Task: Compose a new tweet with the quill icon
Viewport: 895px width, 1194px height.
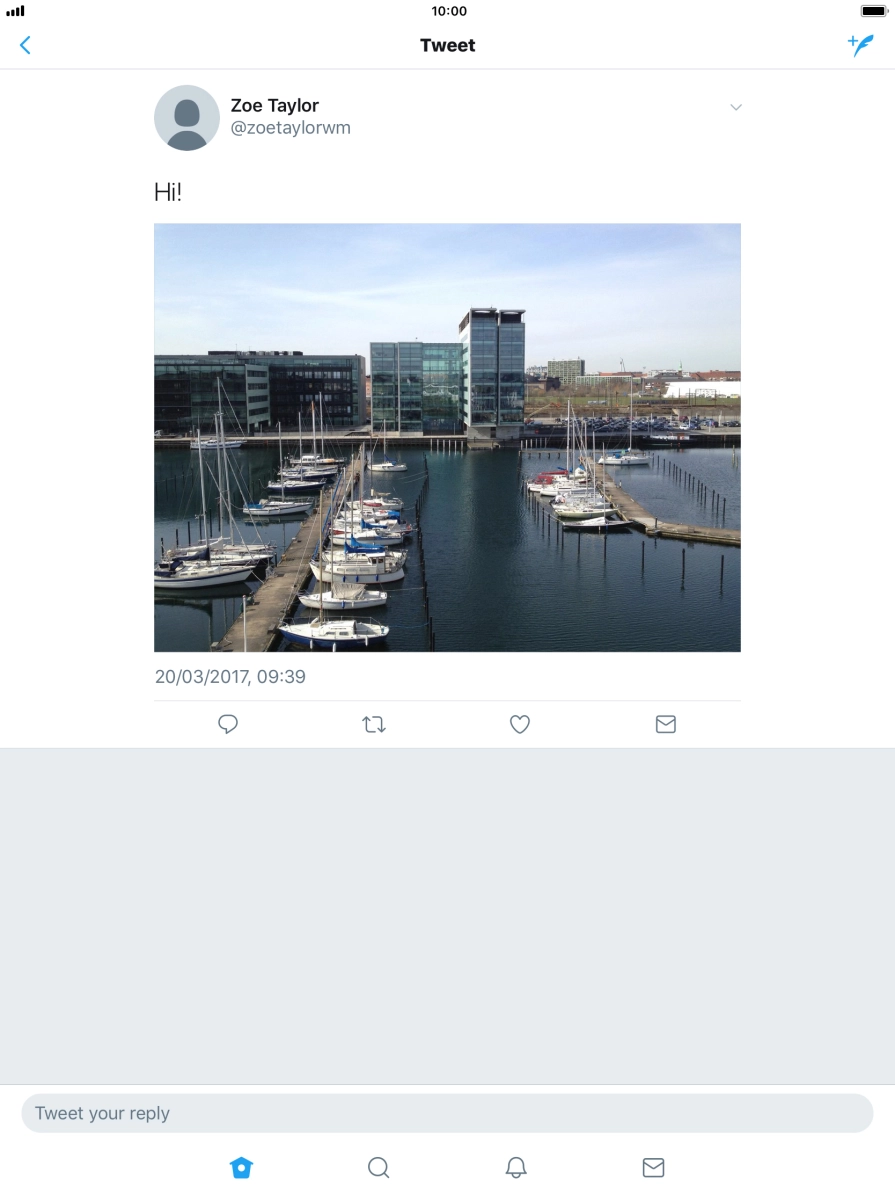Action: 861,45
